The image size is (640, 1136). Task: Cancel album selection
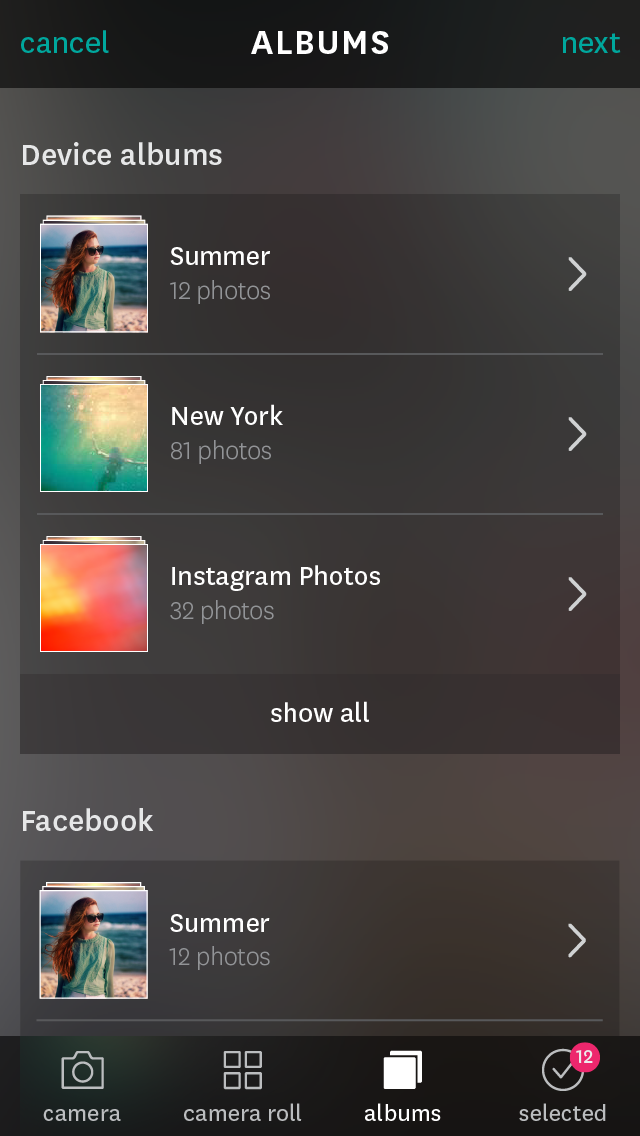pyautogui.click(x=64, y=43)
